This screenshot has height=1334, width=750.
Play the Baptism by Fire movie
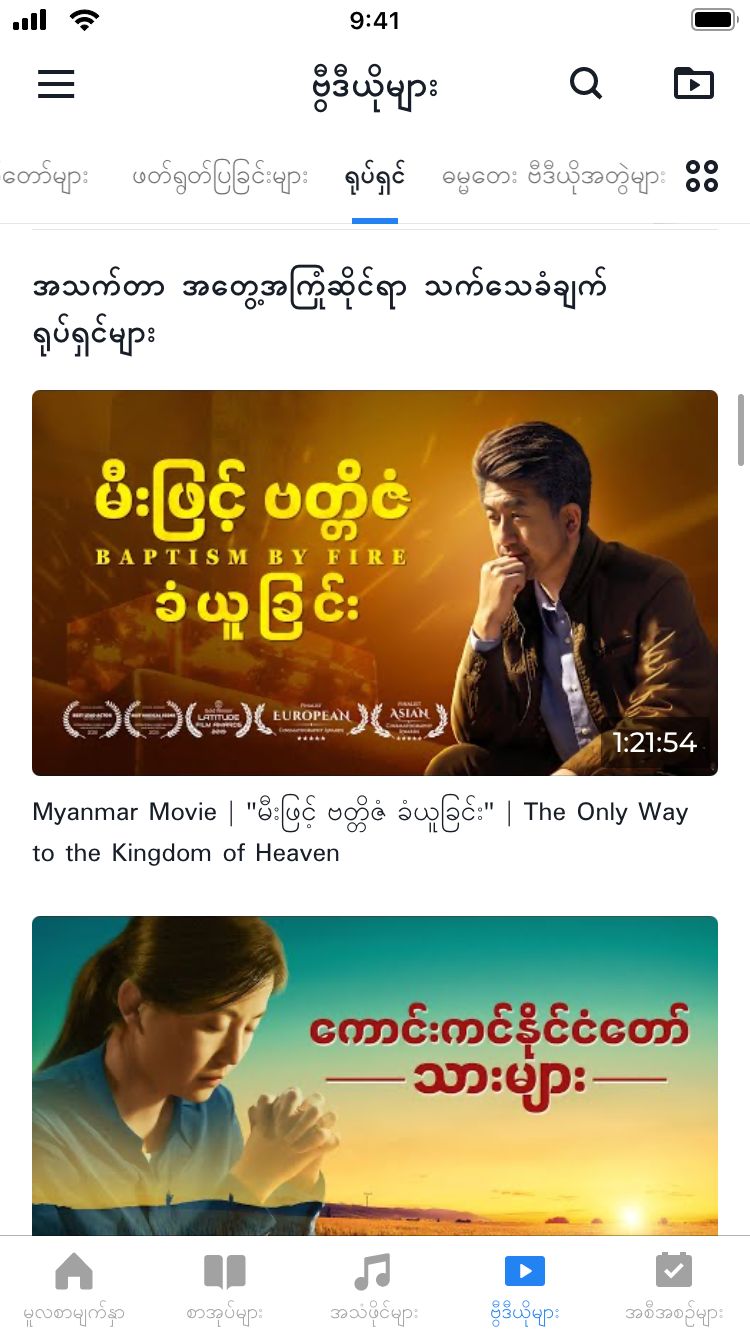coord(375,582)
